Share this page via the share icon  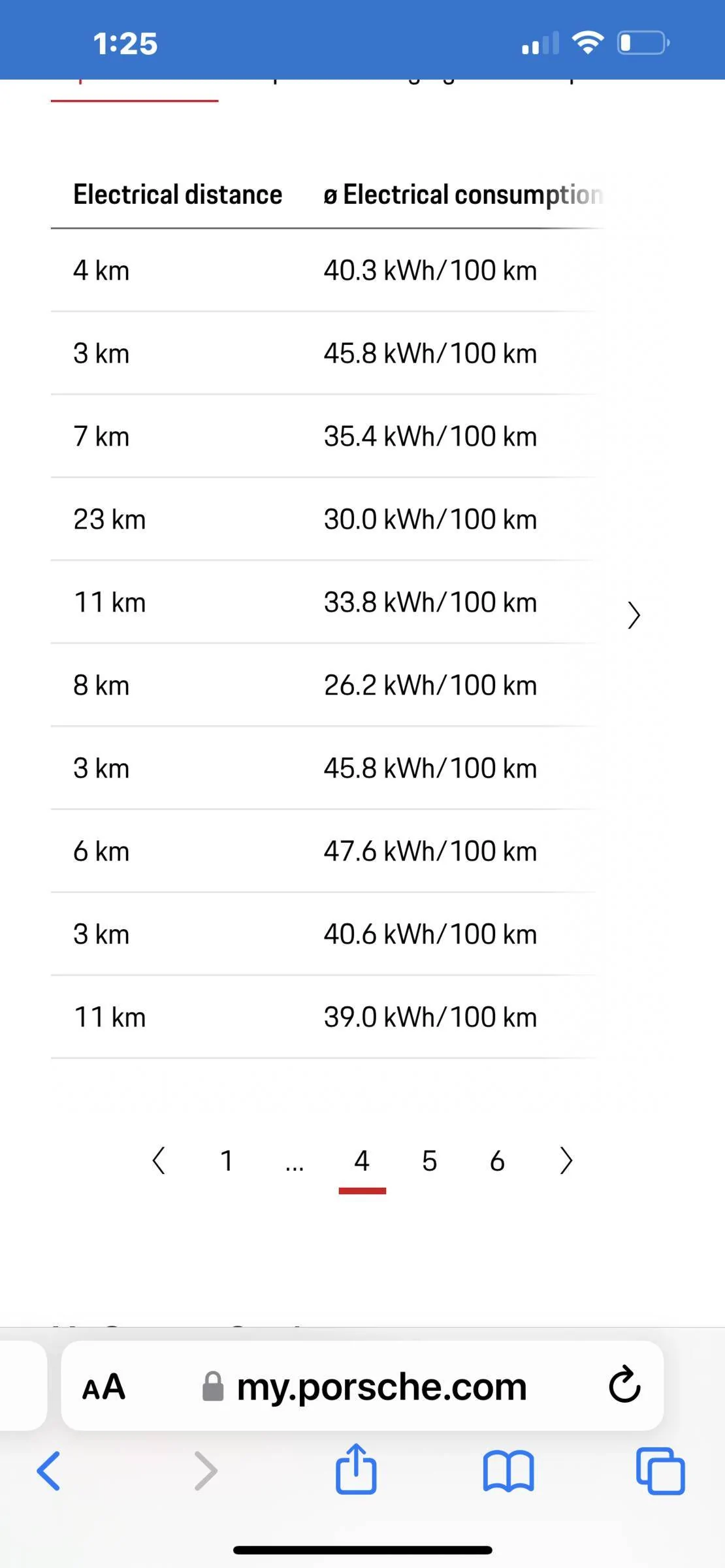click(x=356, y=1468)
